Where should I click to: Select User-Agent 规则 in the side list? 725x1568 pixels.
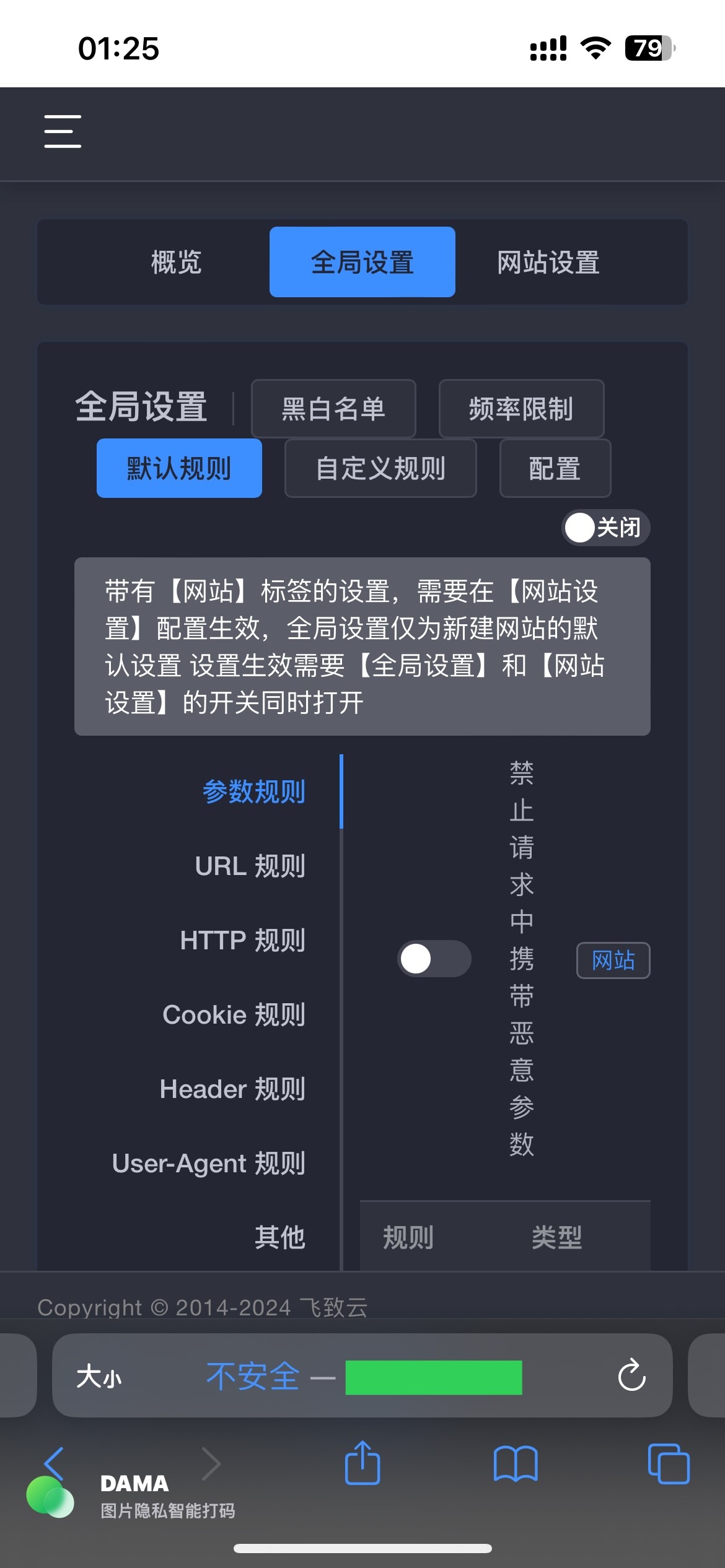point(209,1163)
